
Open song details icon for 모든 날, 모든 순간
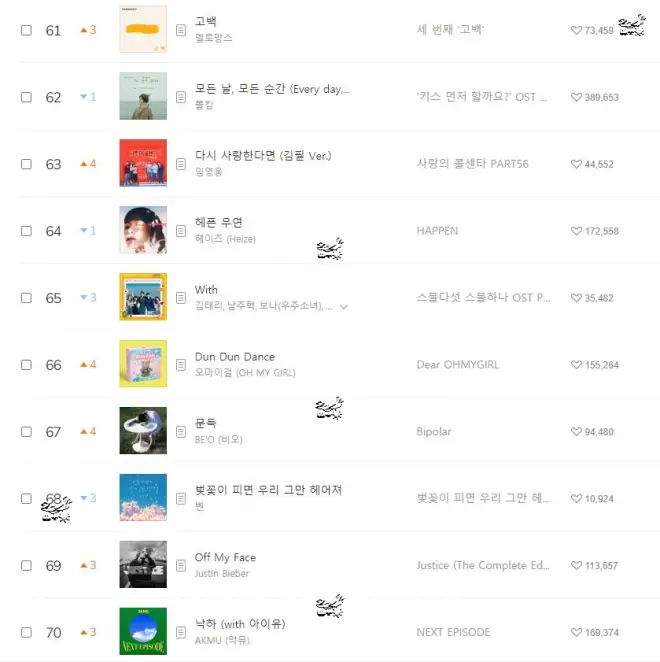coord(181,97)
